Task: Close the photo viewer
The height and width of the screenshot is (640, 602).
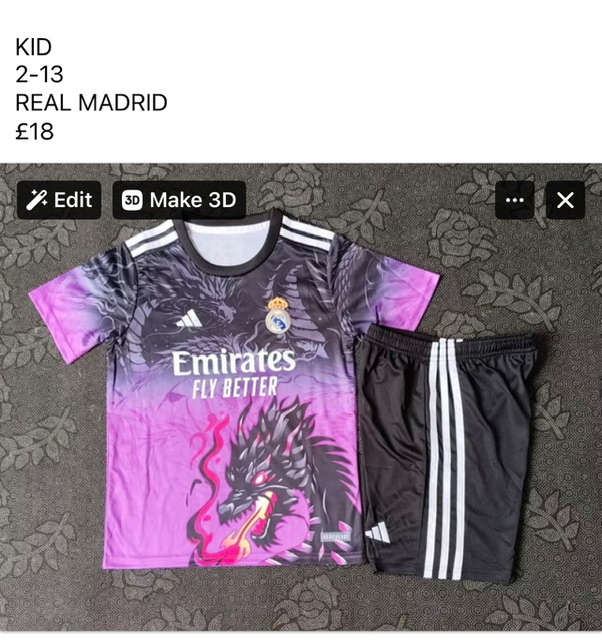Action: click(x=565, y=200)
